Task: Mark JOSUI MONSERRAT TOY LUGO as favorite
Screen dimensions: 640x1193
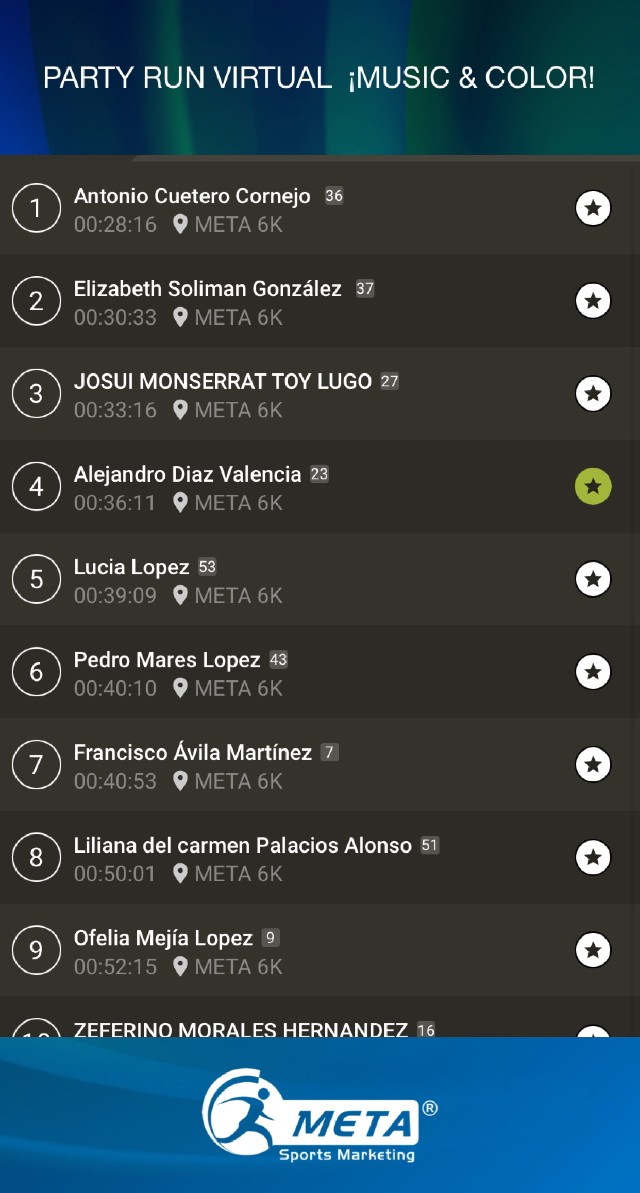Action: click(x=593, y=394)
